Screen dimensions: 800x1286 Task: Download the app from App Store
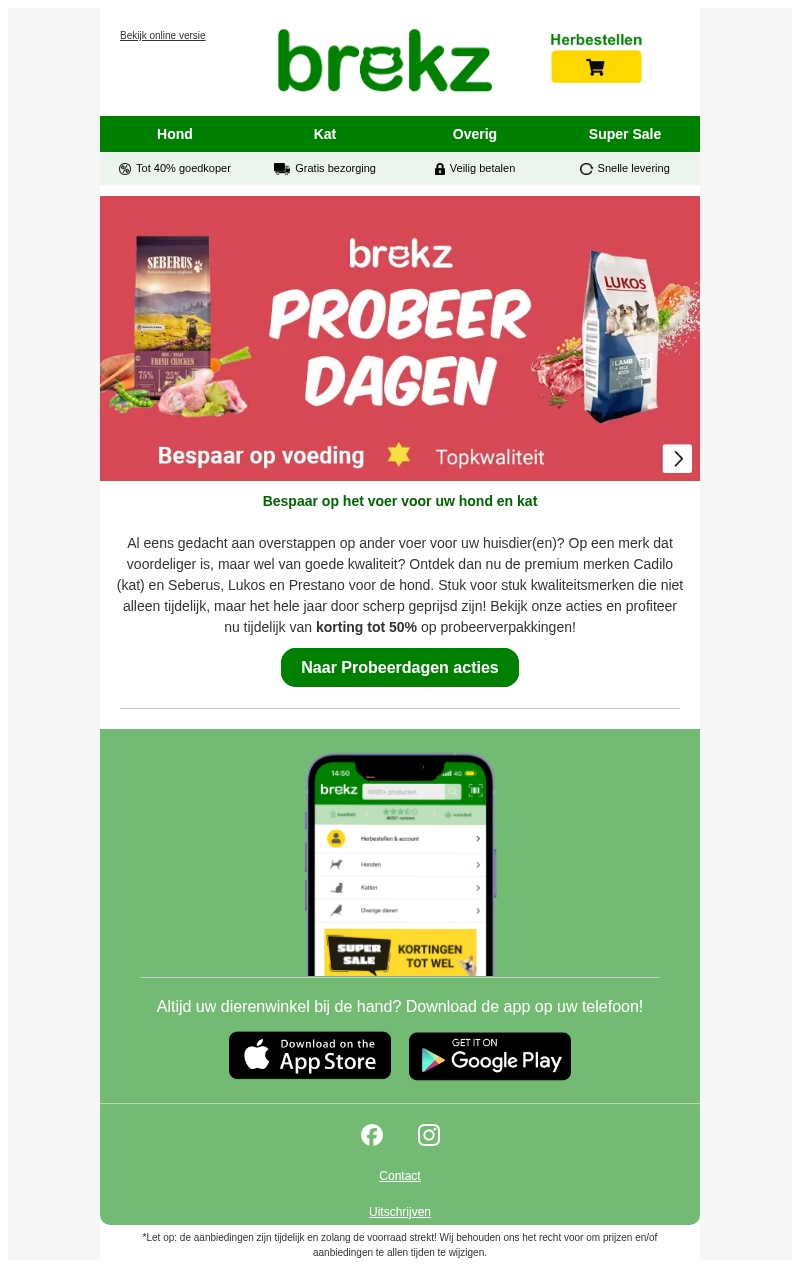pyautogui.click(x=310, y=1055)
